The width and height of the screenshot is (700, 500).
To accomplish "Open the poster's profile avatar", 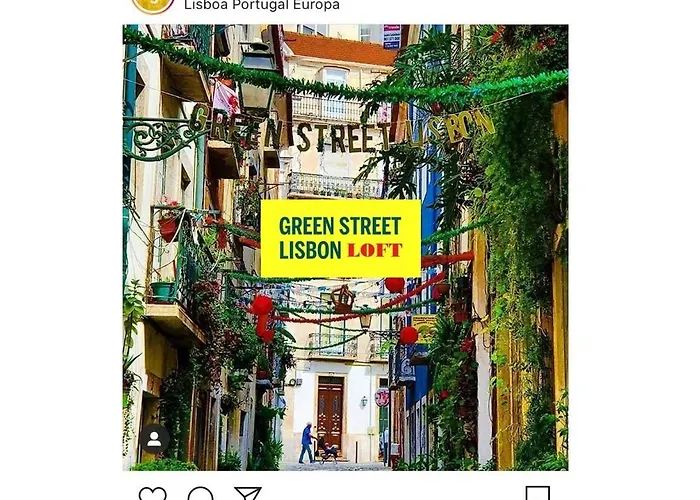I will pyautogui.click(x=153, y=4).
